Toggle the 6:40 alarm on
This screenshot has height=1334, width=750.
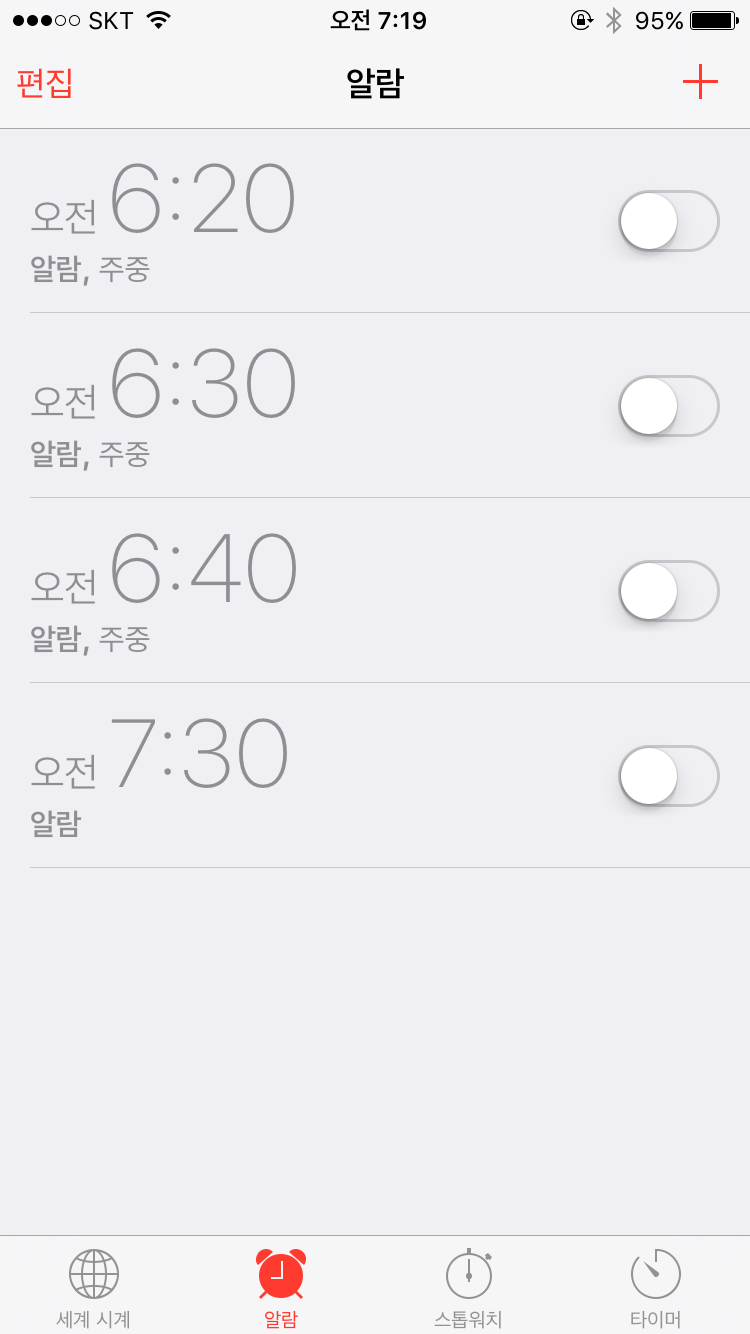[x=668, y=591]
